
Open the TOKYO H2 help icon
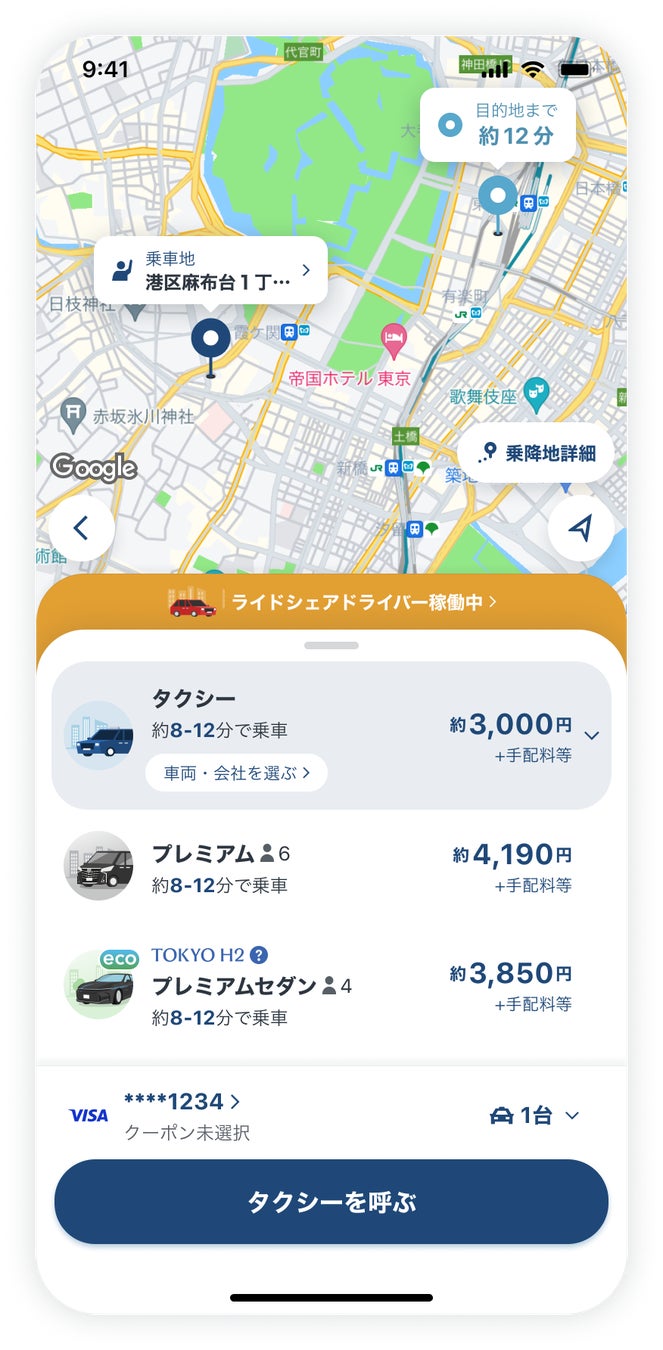(259, 955)
